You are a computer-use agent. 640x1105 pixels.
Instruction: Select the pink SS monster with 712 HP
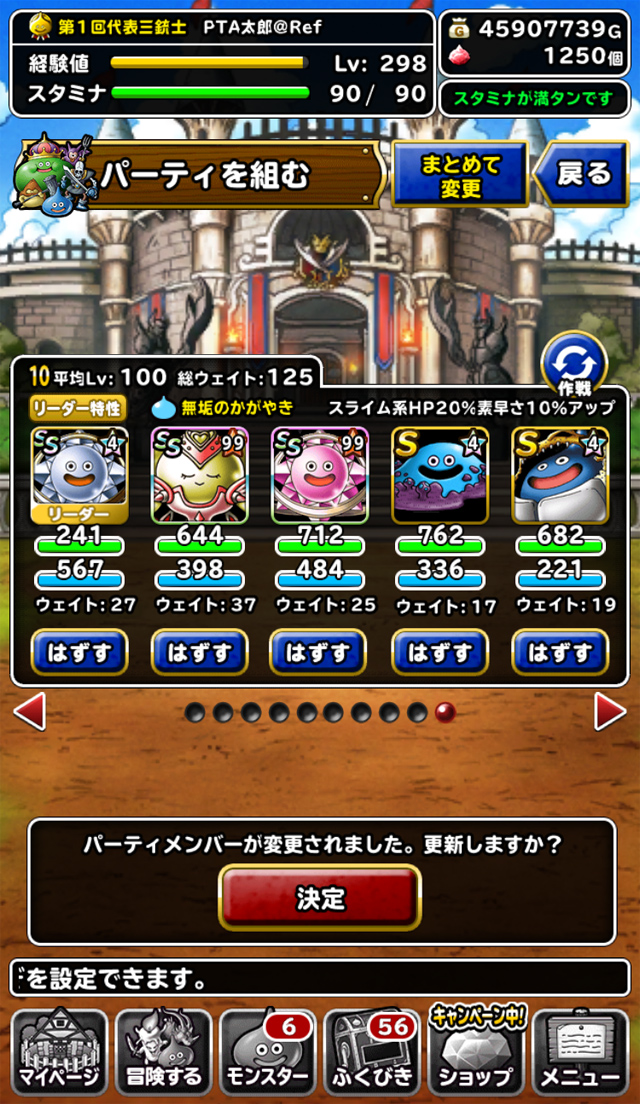(x=319, y=475)
